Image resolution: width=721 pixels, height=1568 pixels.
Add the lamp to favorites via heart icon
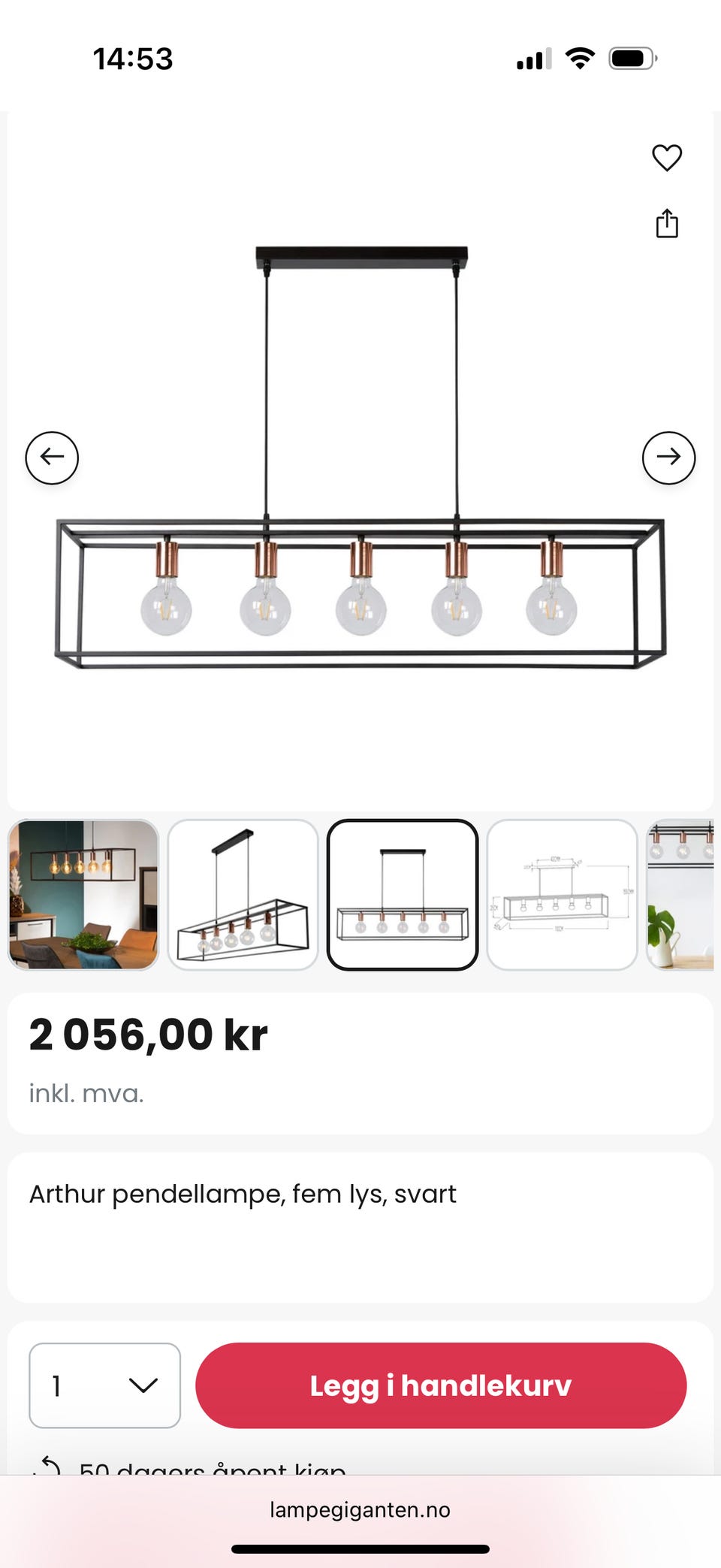point(667,157)
